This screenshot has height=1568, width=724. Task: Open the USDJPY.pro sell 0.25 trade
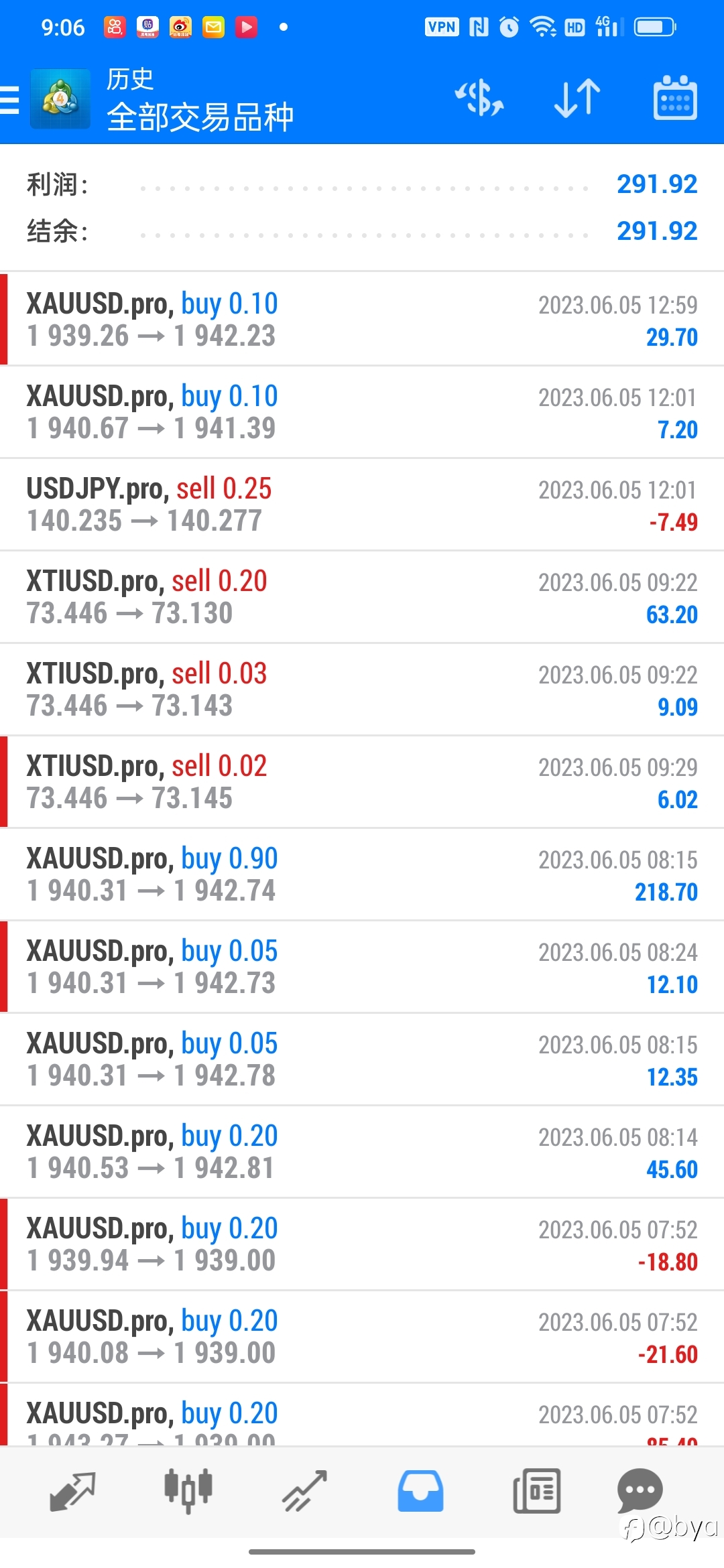click(362, 504)
